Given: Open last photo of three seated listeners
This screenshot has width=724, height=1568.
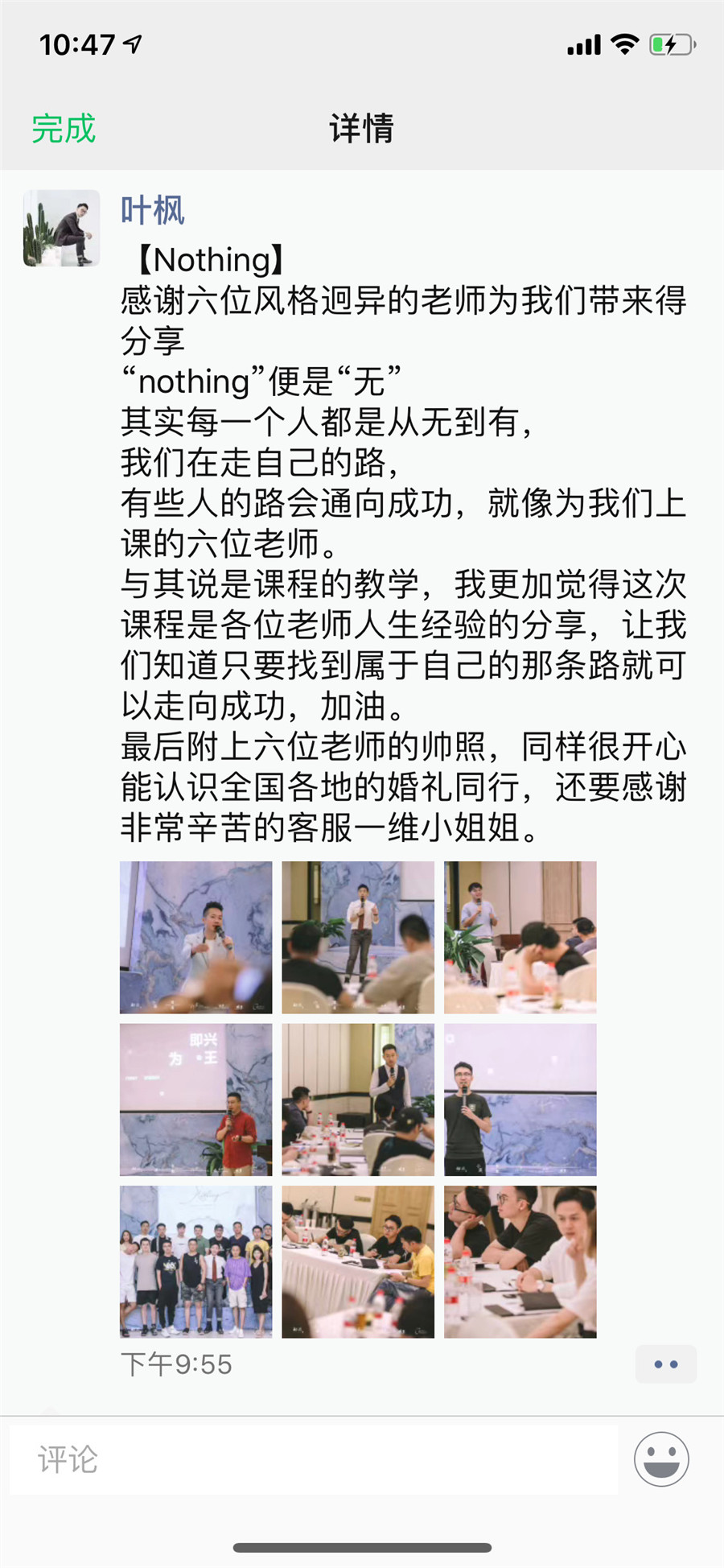Looking at the screenshot, I should tap(520, 1261).
